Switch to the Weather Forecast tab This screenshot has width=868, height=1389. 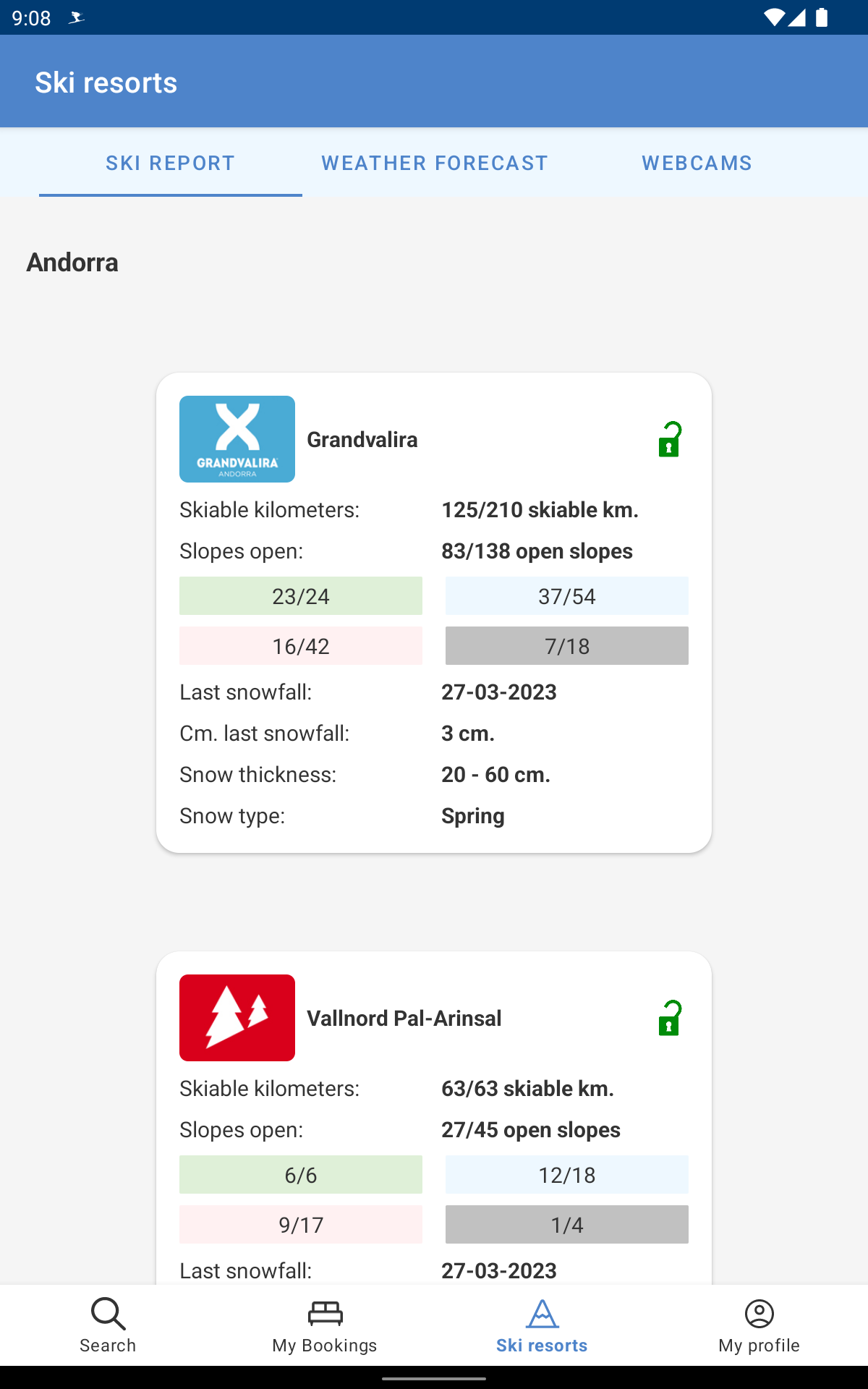(x=434, y=163)
